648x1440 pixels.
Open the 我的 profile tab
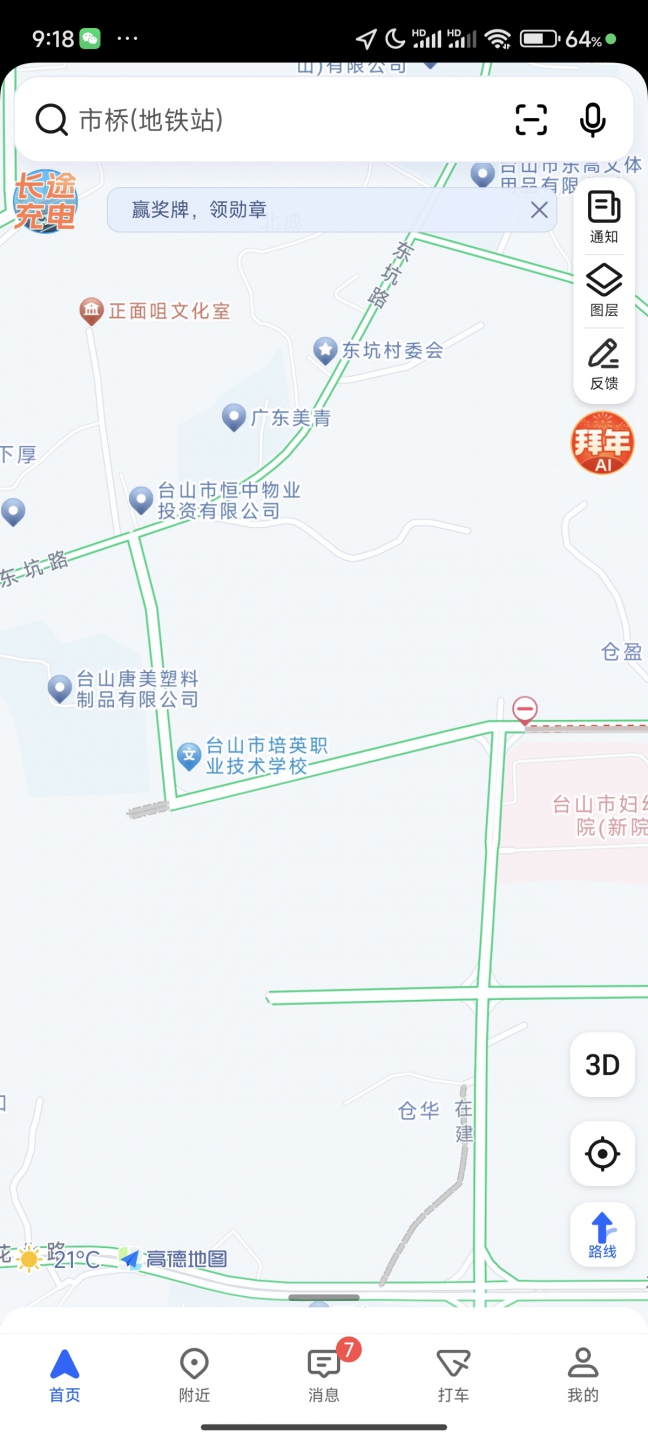click(x=582, y=1375)
